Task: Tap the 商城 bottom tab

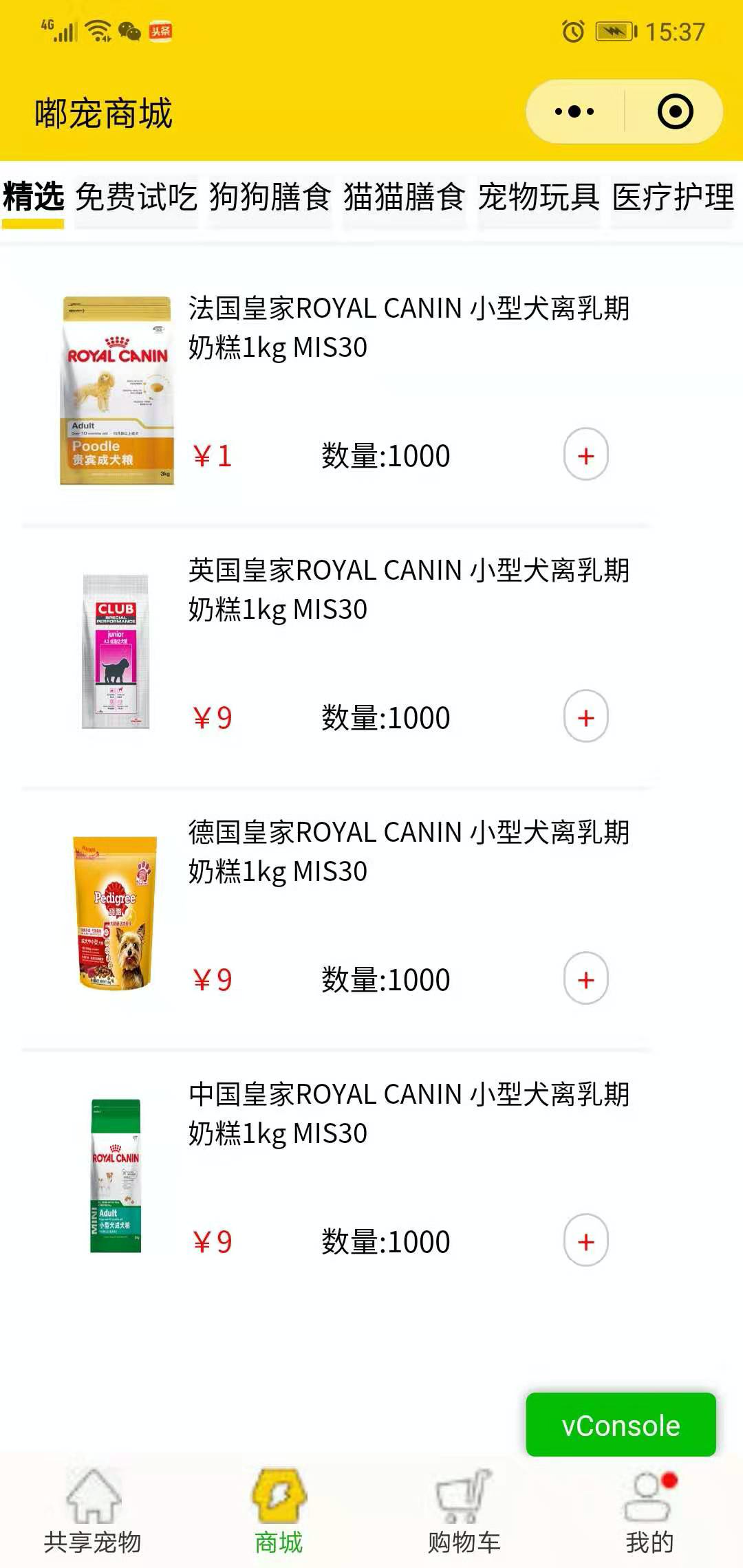Action: tap(279, 1512)
